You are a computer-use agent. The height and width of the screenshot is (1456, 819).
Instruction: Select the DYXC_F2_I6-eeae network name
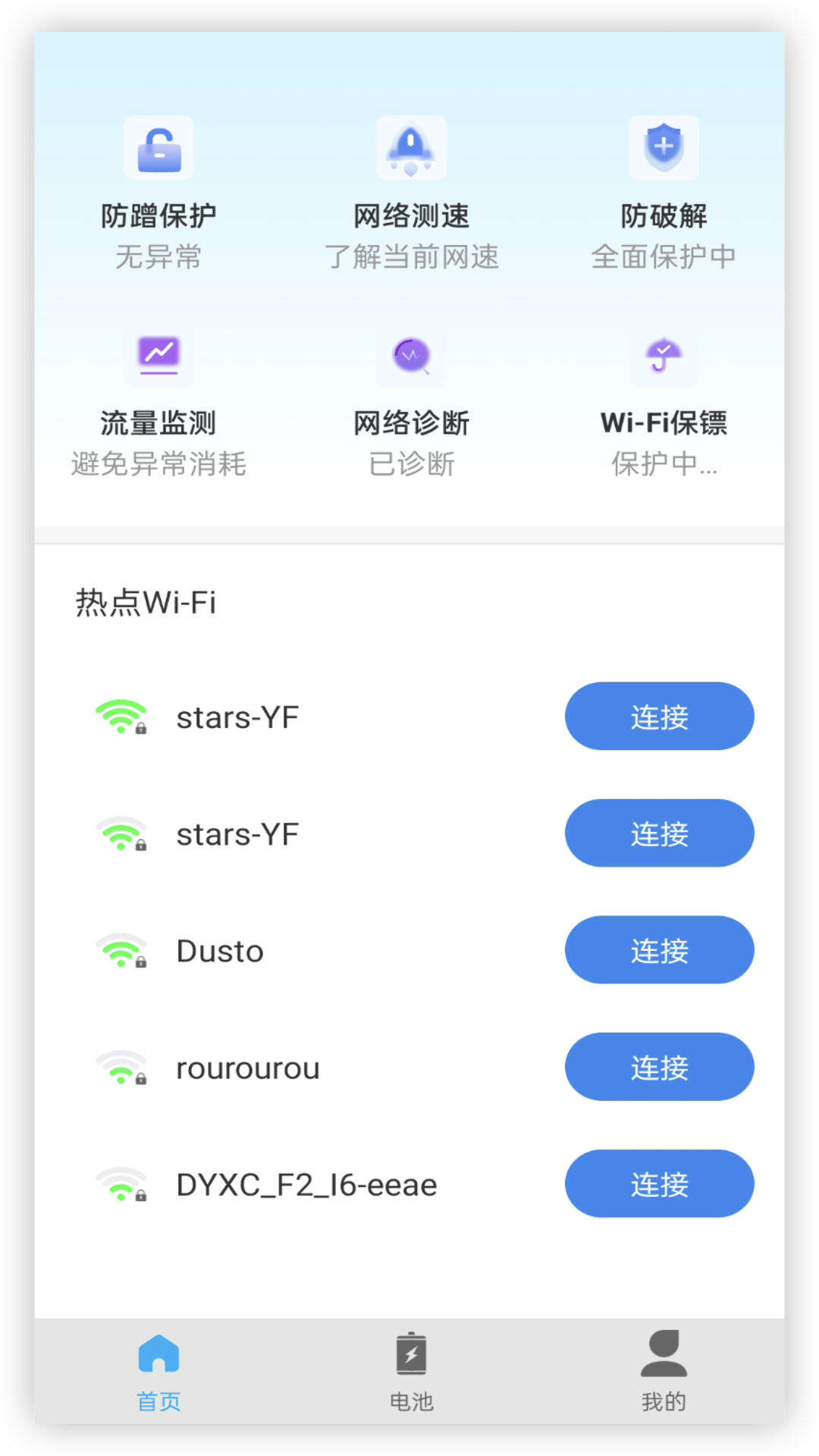point(306,1184)
